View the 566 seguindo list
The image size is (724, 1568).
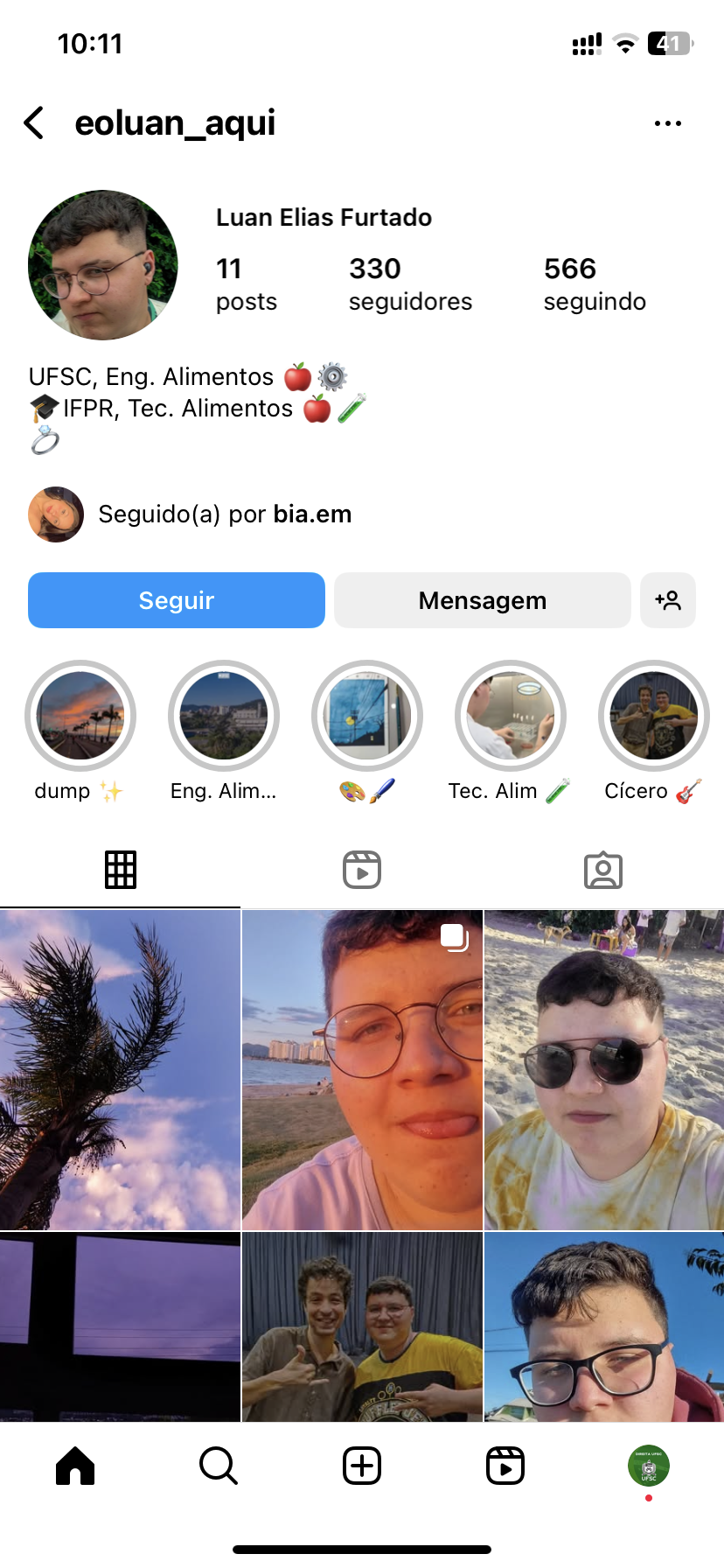pyautogui.click(x=595, y=284)
